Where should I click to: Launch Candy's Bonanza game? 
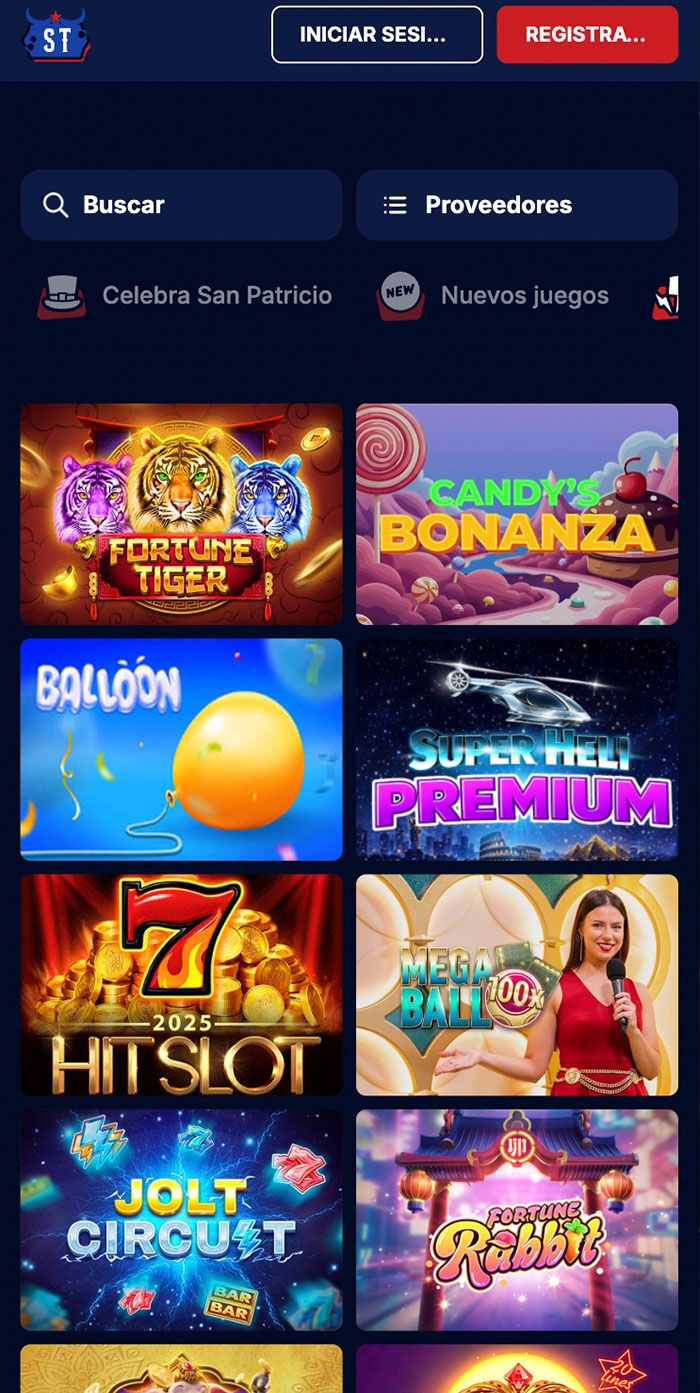[517, 514]
